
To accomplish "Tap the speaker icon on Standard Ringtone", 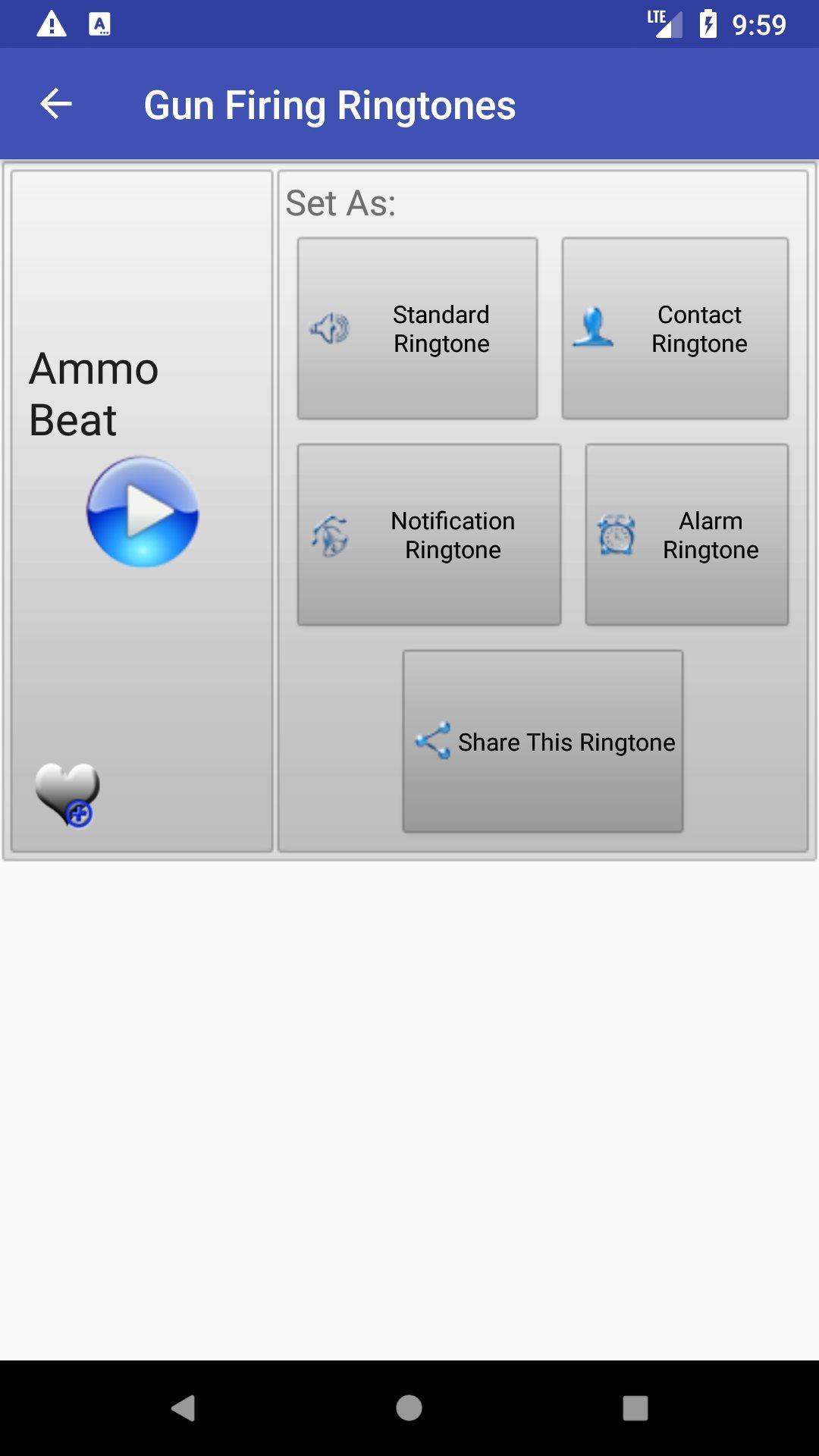I will 330,329.
